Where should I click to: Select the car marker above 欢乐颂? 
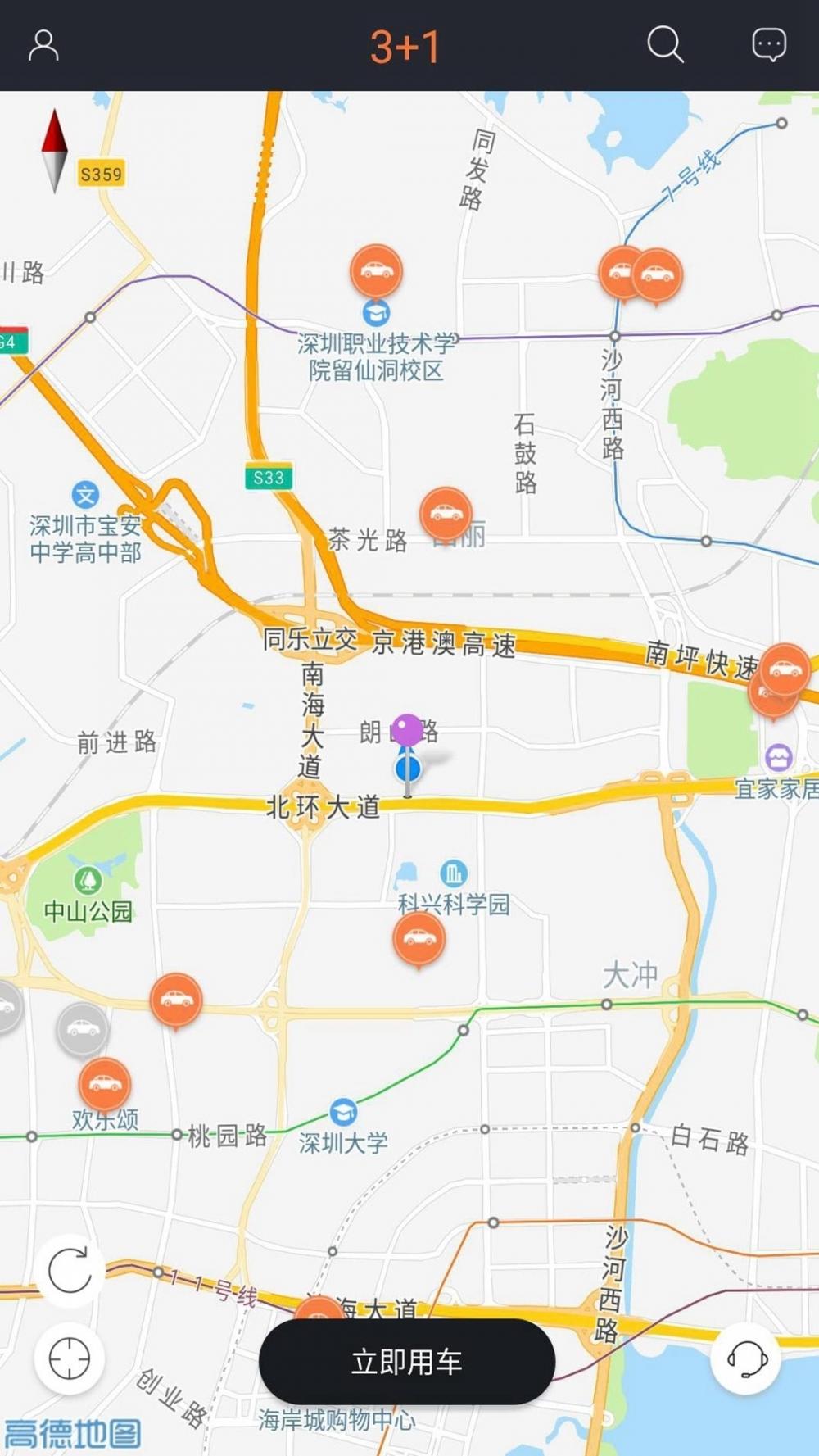point(104,1083)
